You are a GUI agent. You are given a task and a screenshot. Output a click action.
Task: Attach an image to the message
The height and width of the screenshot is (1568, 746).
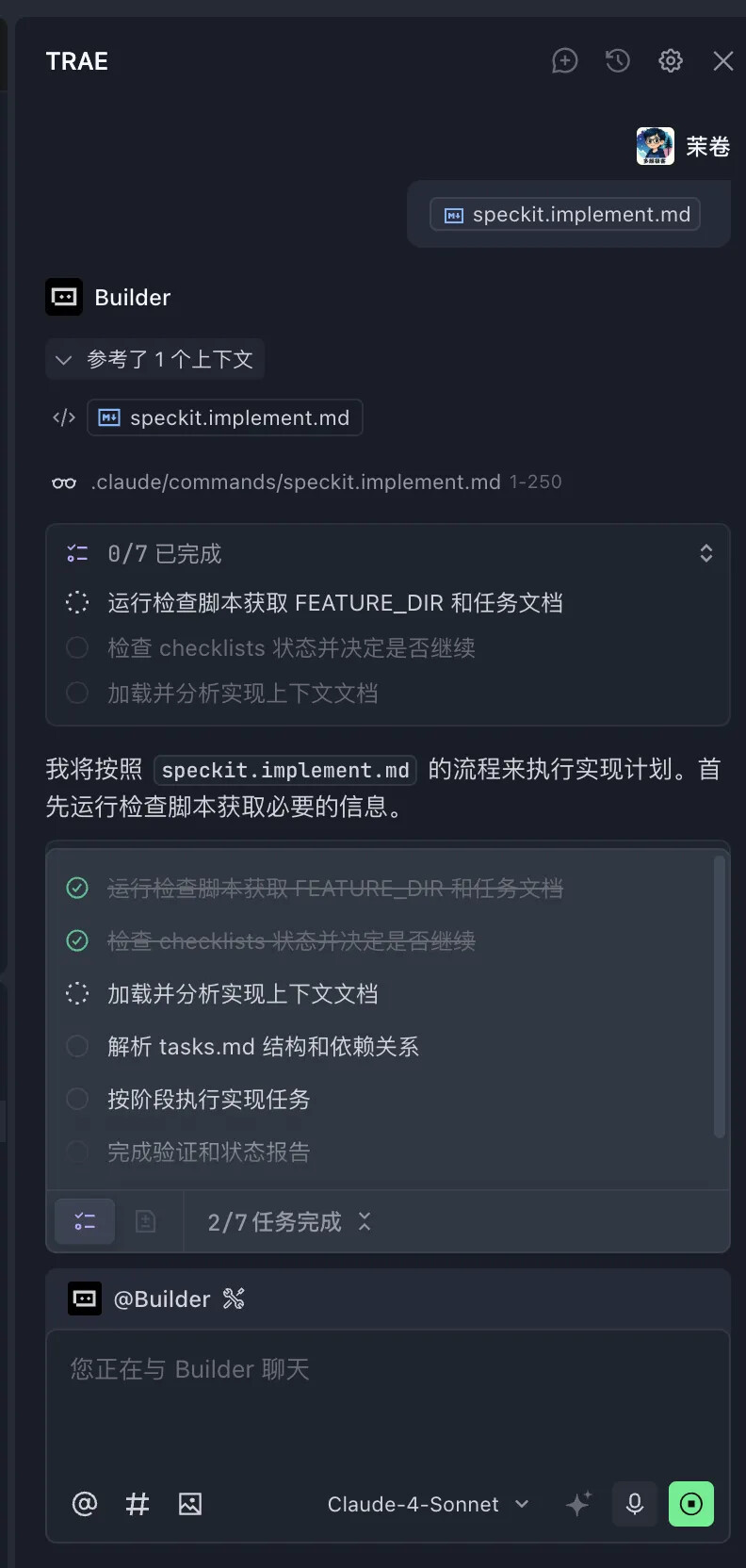pyautogui.click(x=190, y=1504)
